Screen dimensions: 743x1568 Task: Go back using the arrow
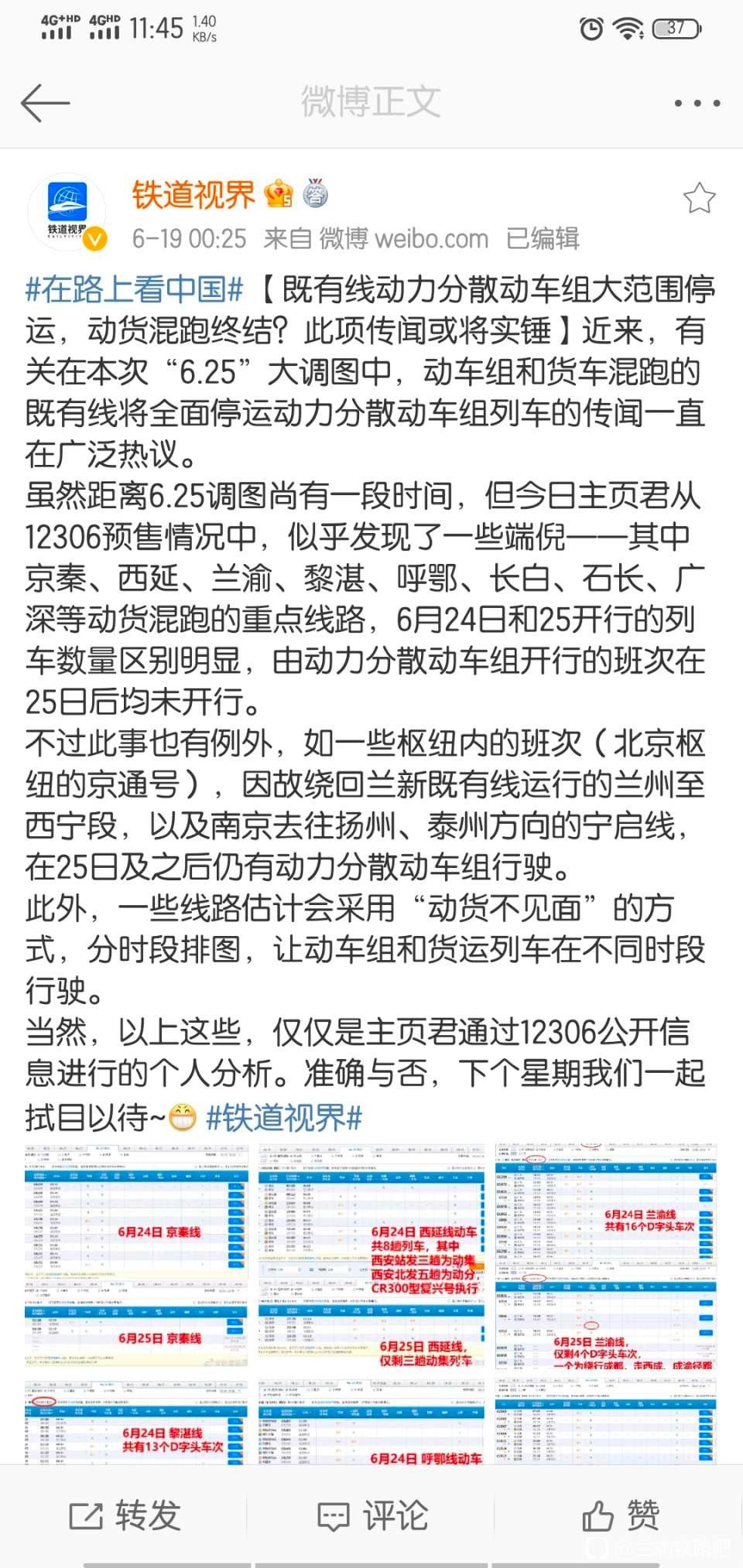pos(45,103)
